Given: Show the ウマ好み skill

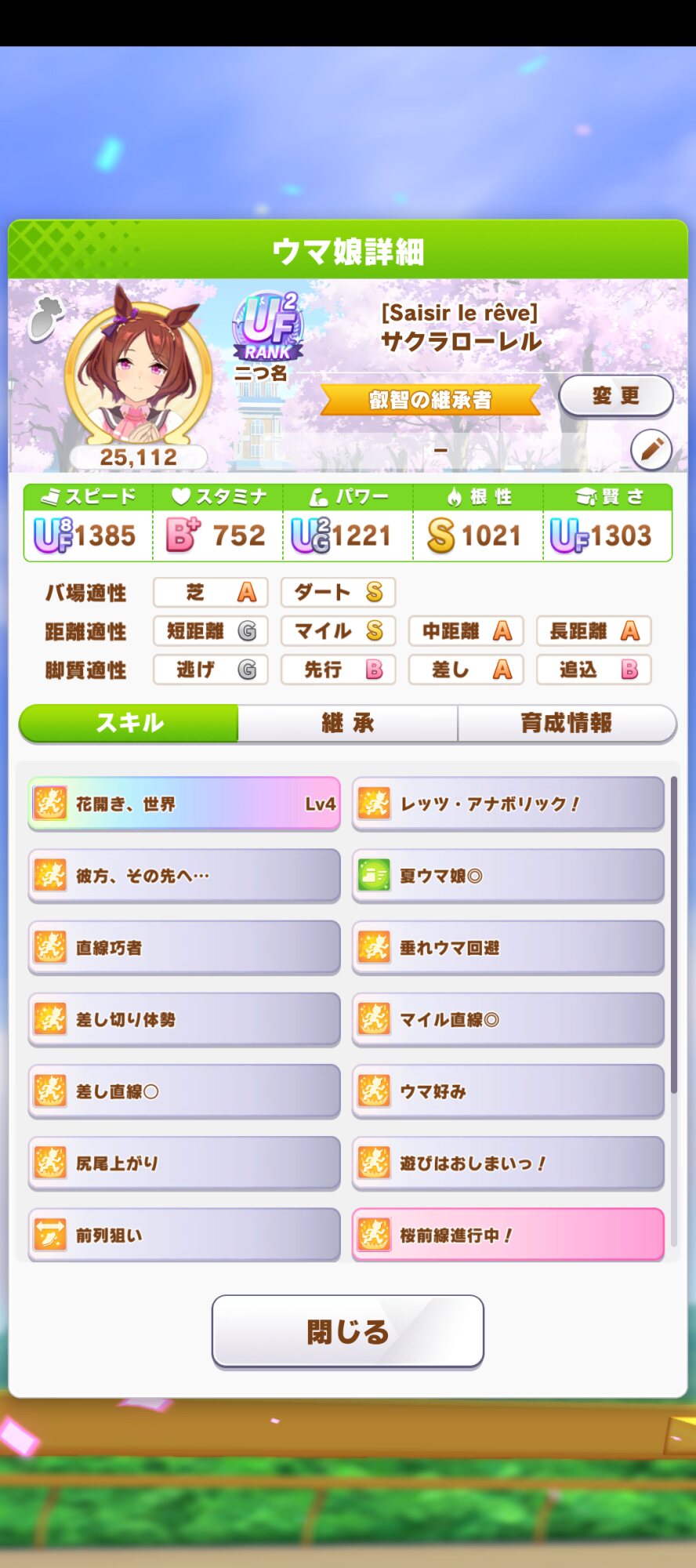Looking at the screenshot, I should [508, 1091].
